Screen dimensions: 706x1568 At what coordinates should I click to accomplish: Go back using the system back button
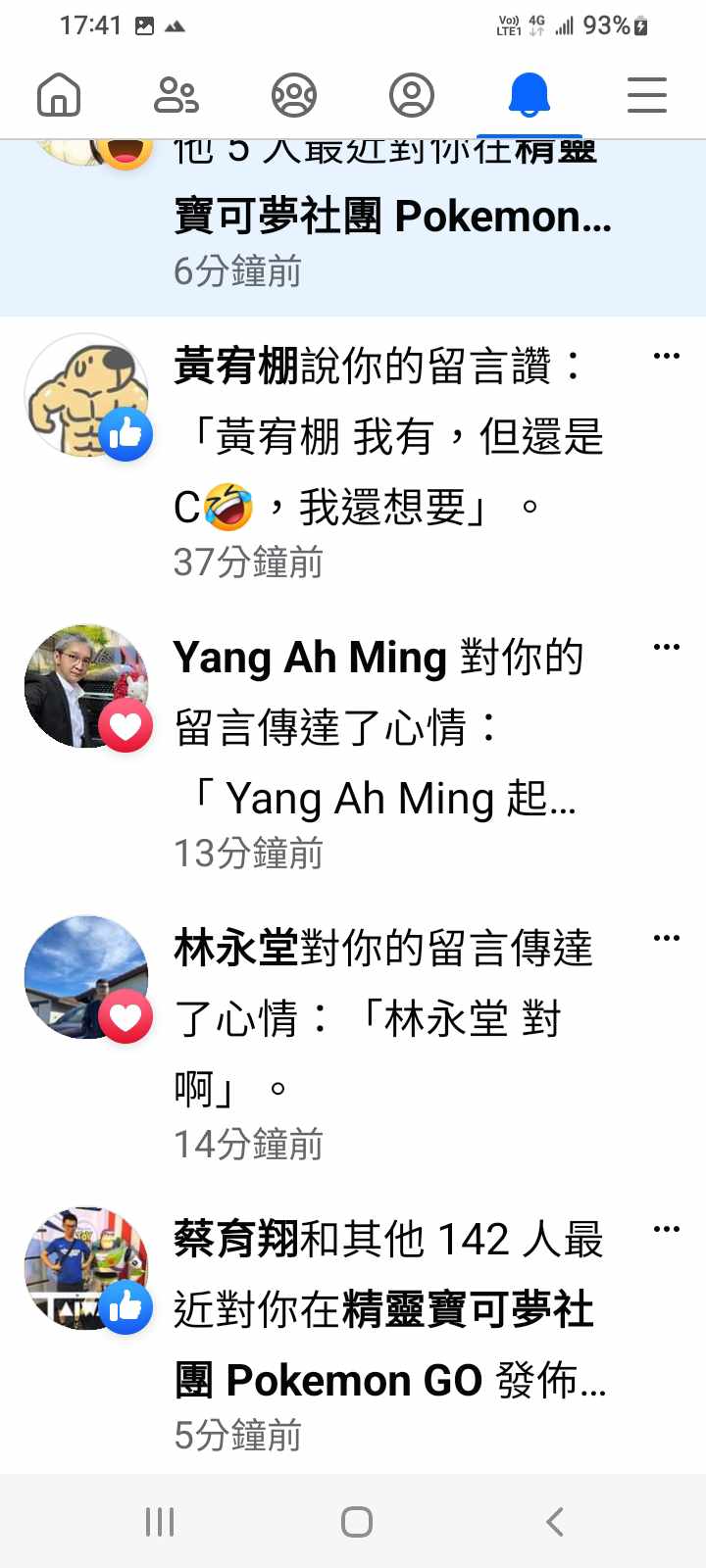[x=555, y=1522]
